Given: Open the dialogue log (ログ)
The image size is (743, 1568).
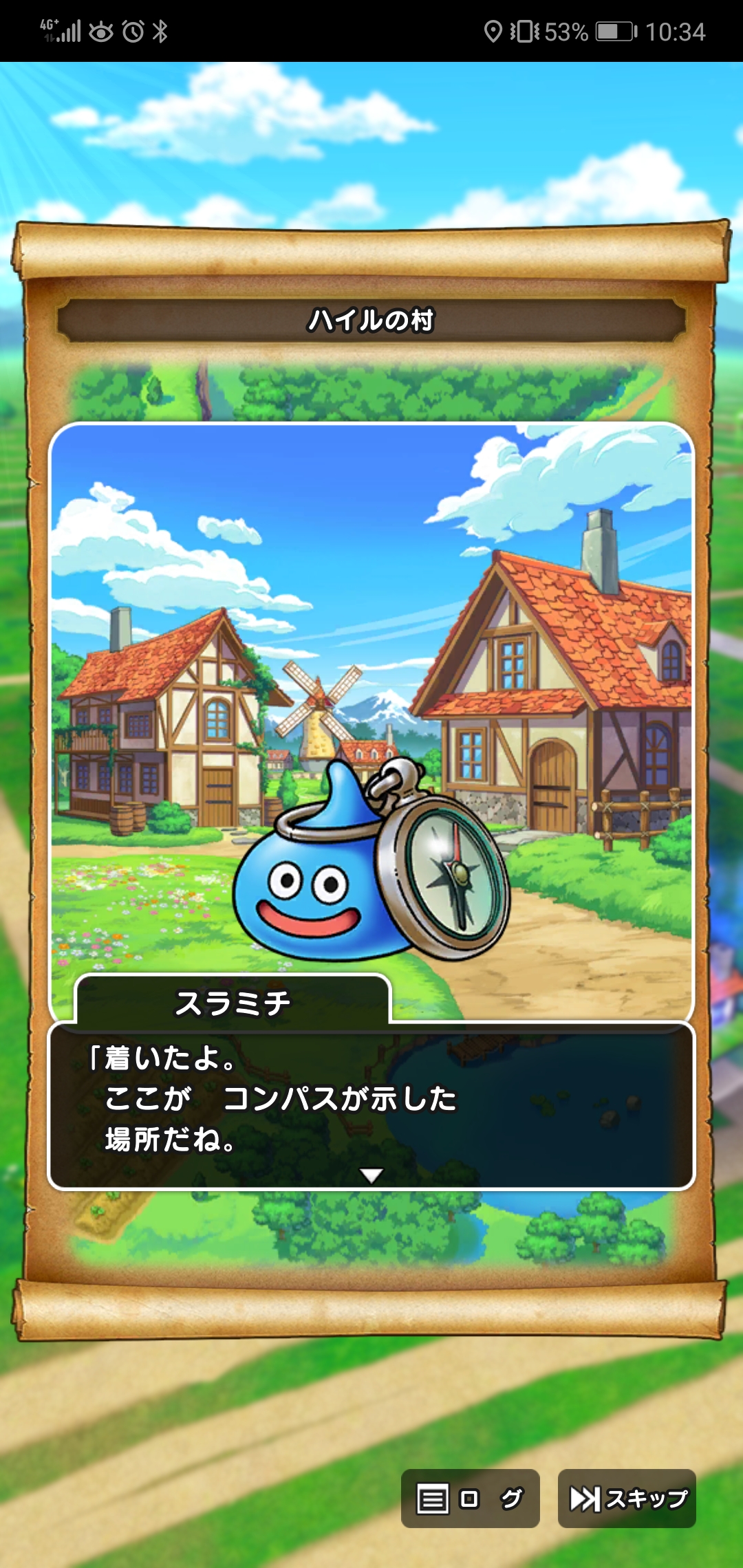Looking at the screenshot, I should click(470, 1499).
